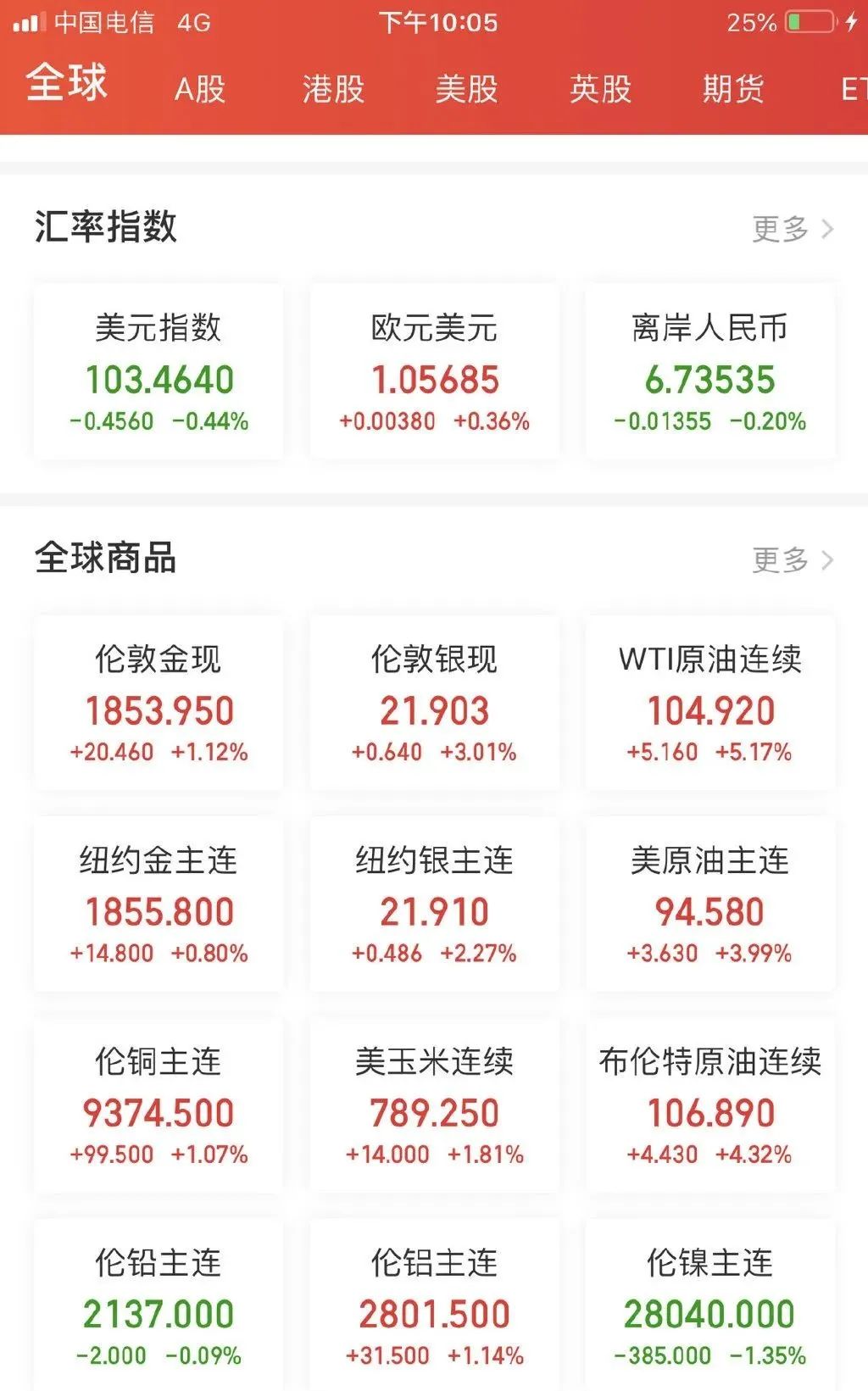Open the 伦敦金现 quote card
Image resolution: width=868 pixels, height=1391 pixels.
(159, 704)
